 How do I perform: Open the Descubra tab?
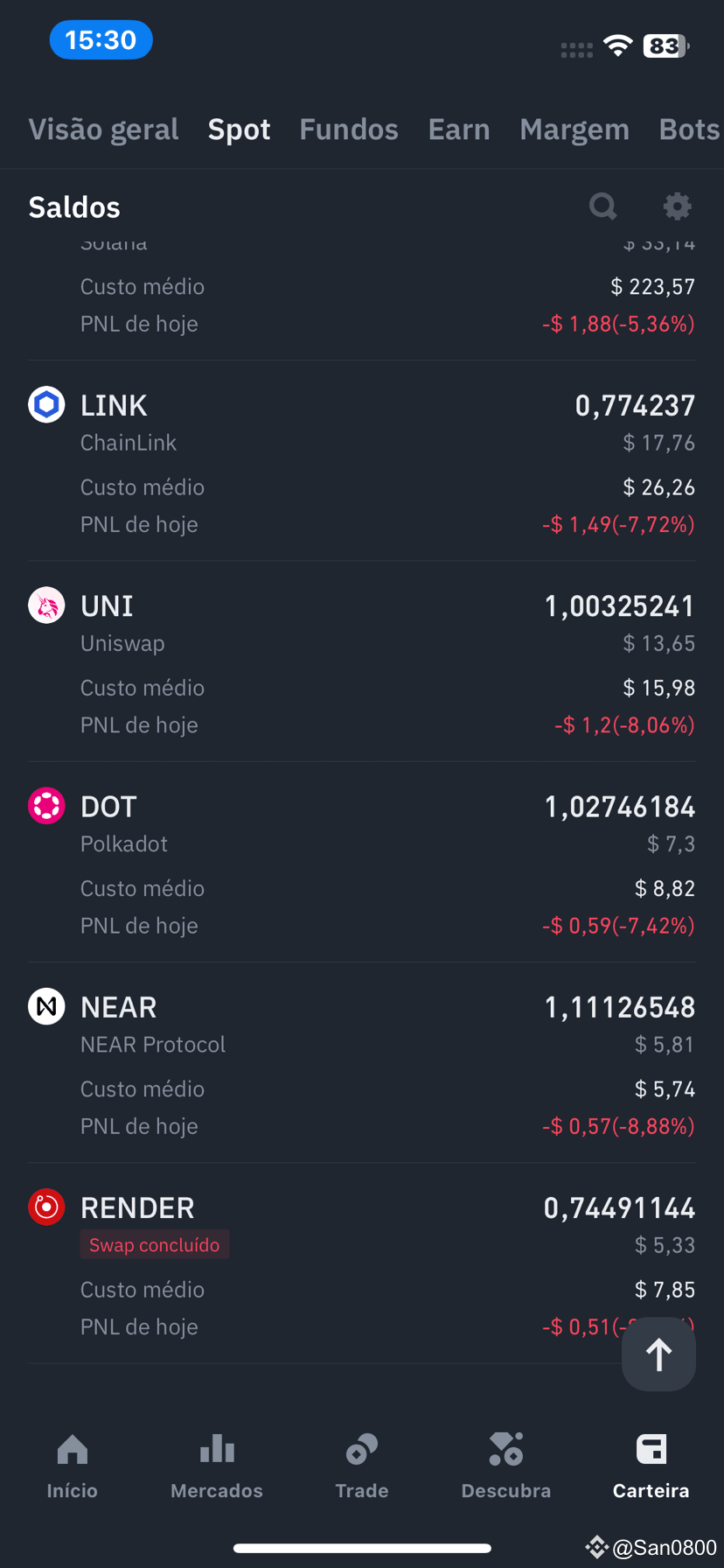click(x=506, y=1466)
